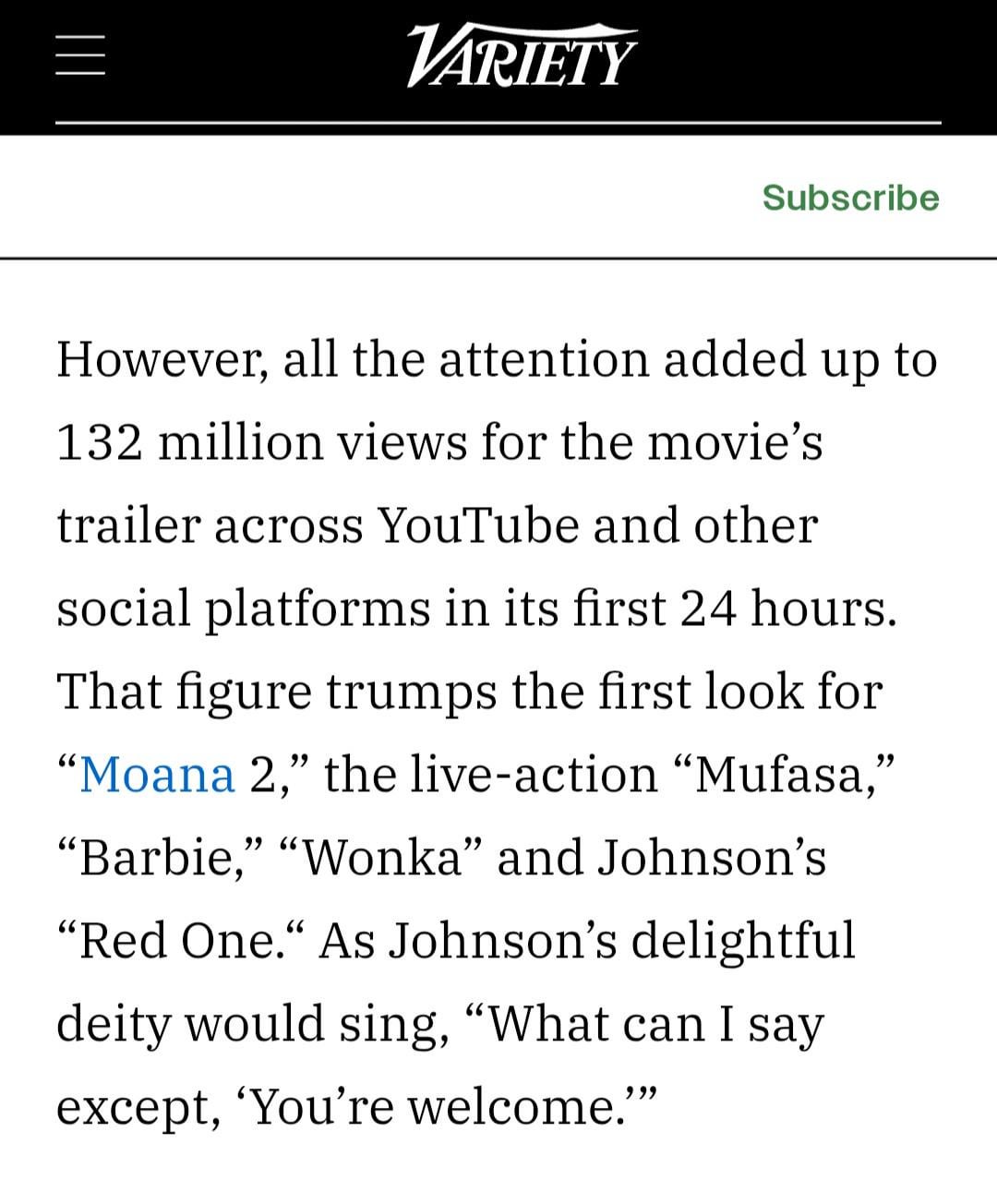
Task: Go to Variety homepage via the logo
Action: click(x=521, y=57)
